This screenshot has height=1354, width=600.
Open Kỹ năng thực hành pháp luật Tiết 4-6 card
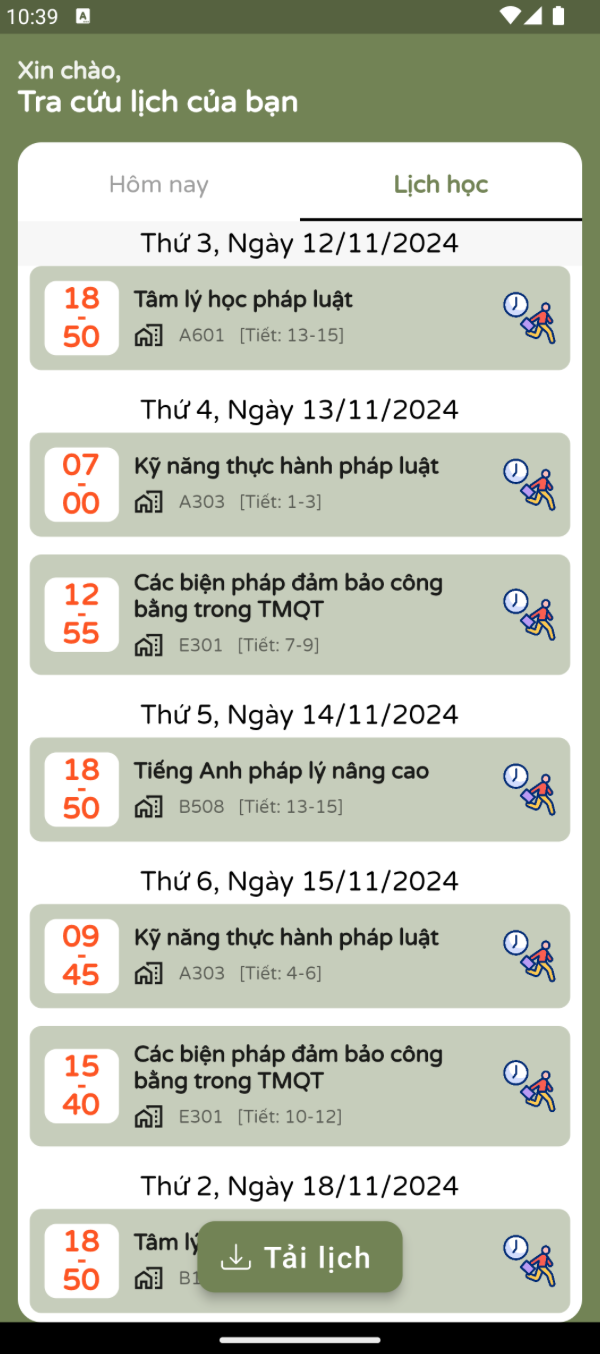coord(300,955)
